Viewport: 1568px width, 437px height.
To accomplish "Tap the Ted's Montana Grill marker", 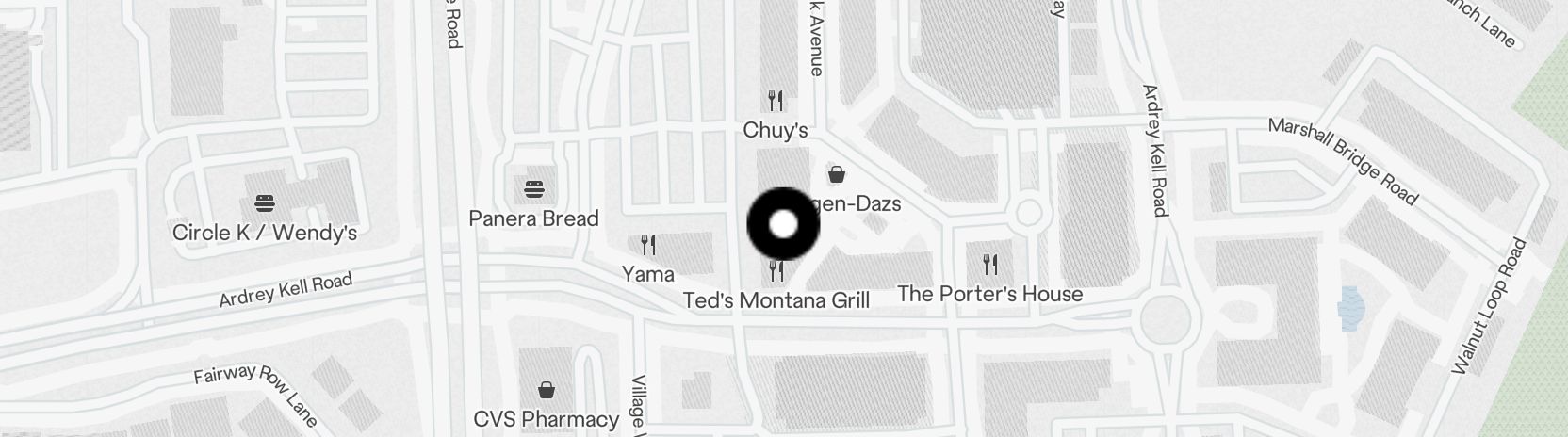I will pos(776,272).
